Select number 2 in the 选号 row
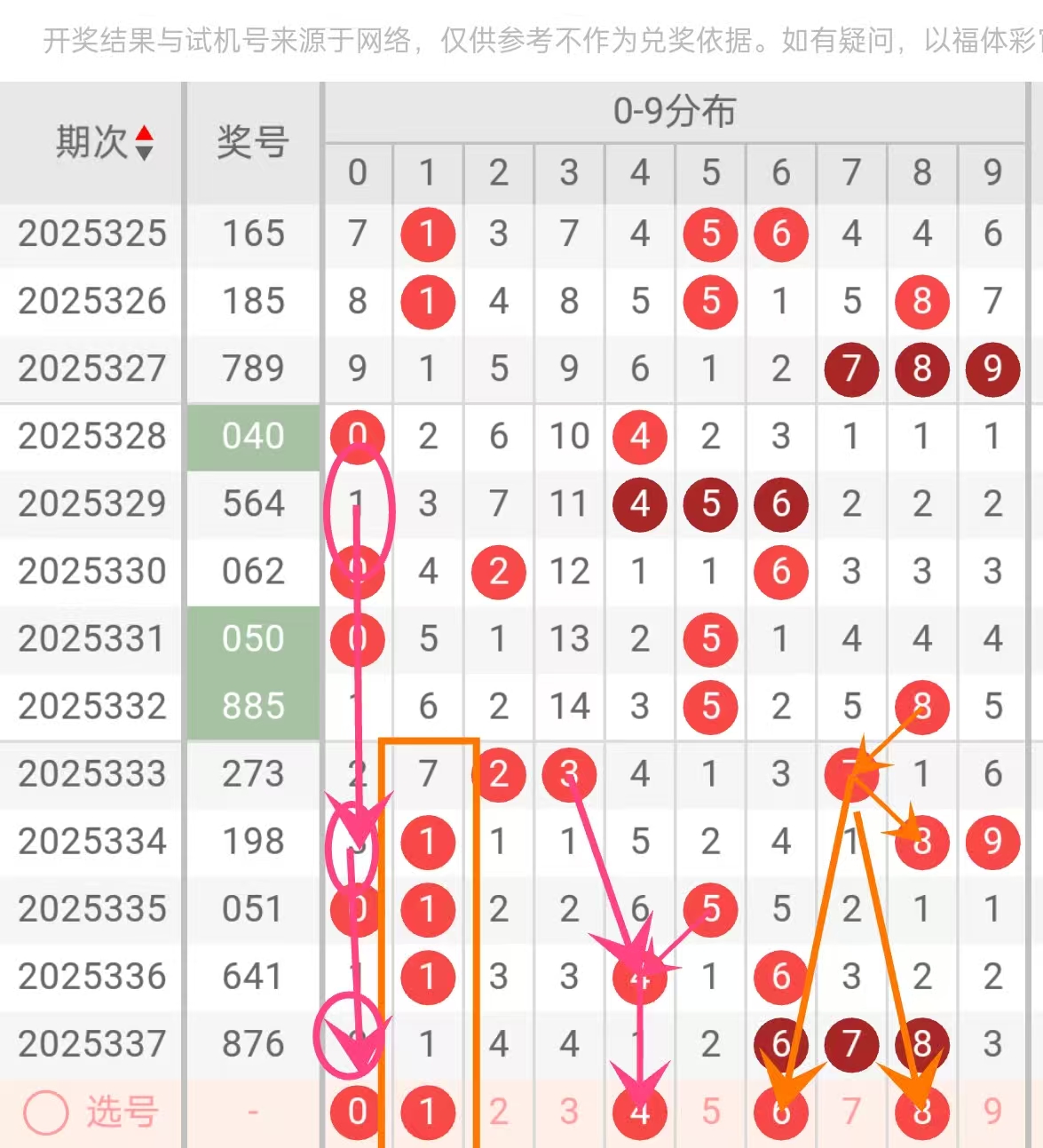 499,1112
